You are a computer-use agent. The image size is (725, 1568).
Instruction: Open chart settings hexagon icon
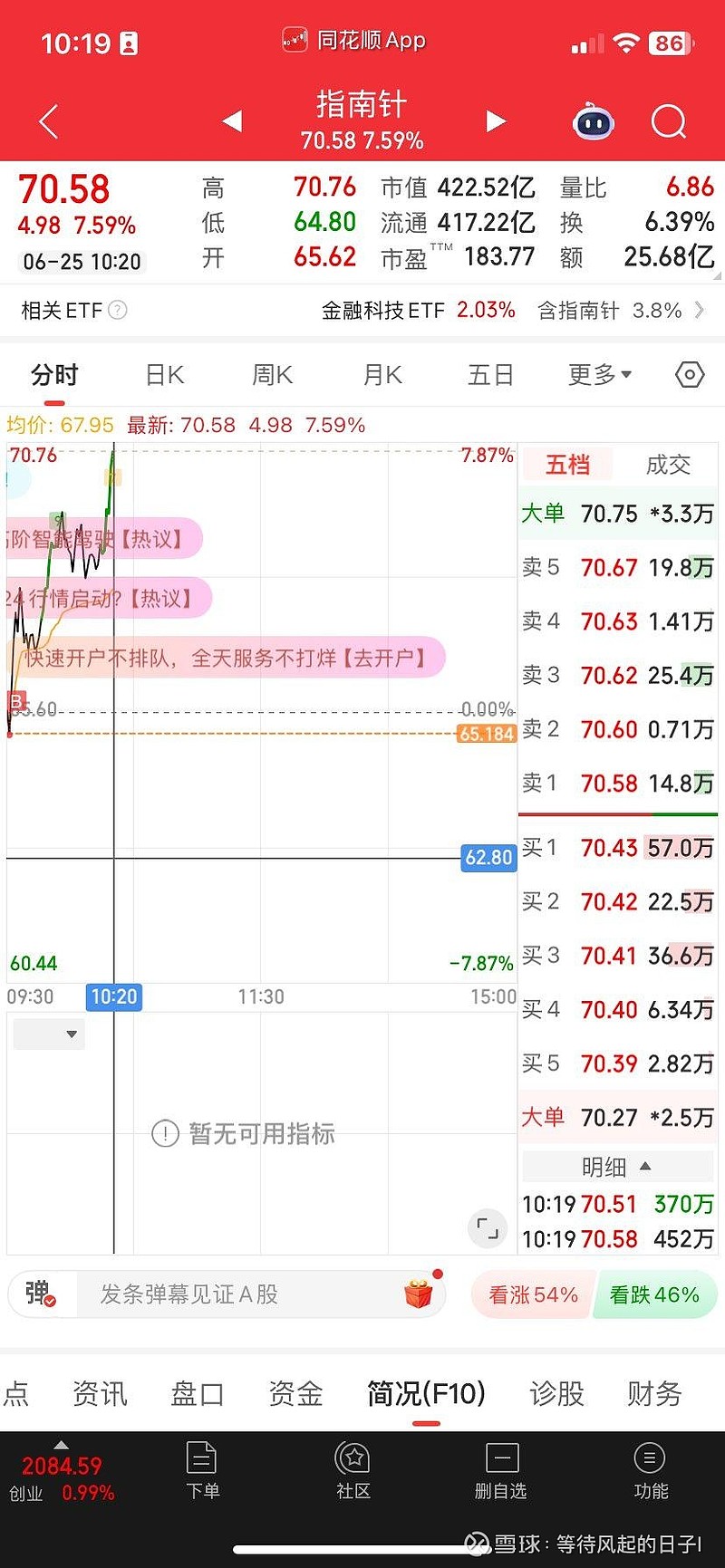click(x=690, y=375)
